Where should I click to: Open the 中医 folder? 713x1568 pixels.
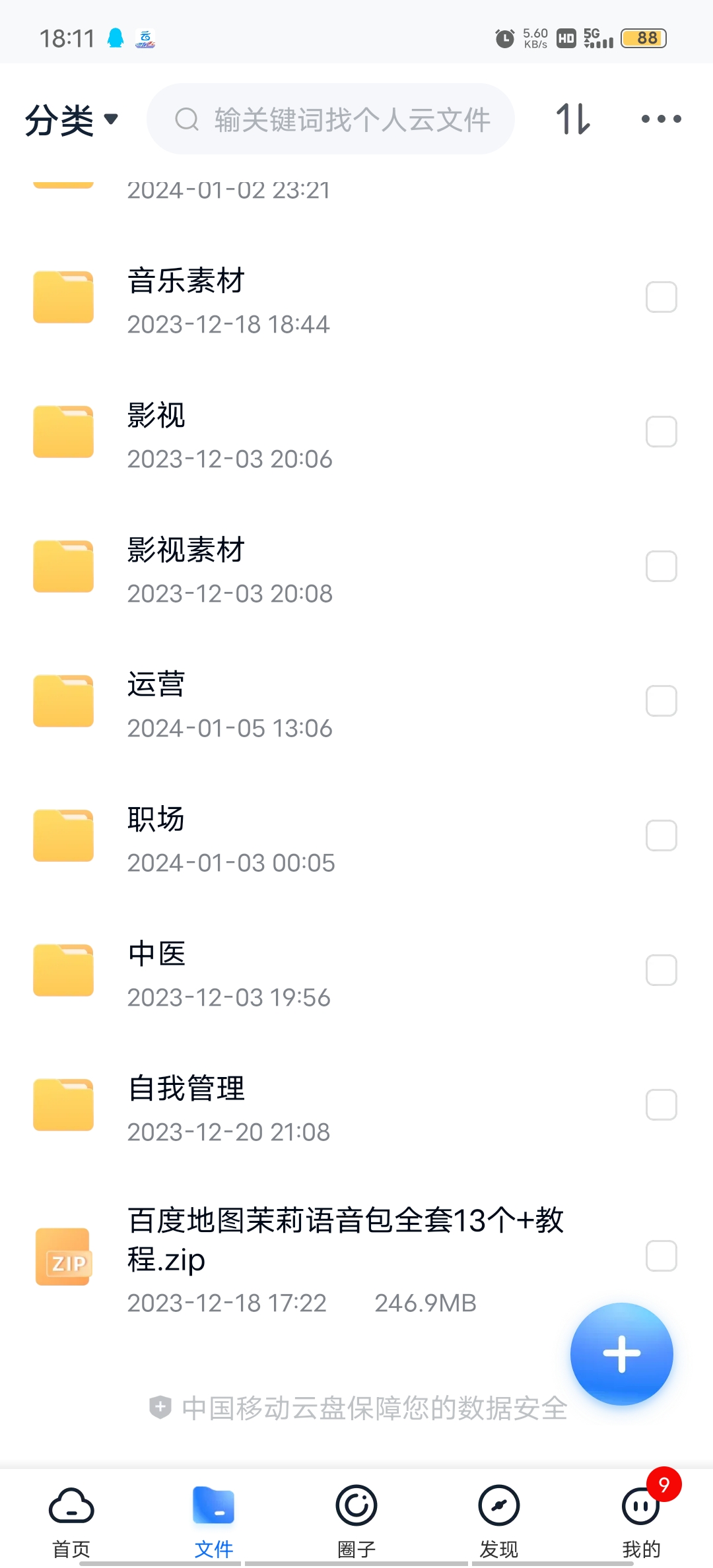[356, 971]
